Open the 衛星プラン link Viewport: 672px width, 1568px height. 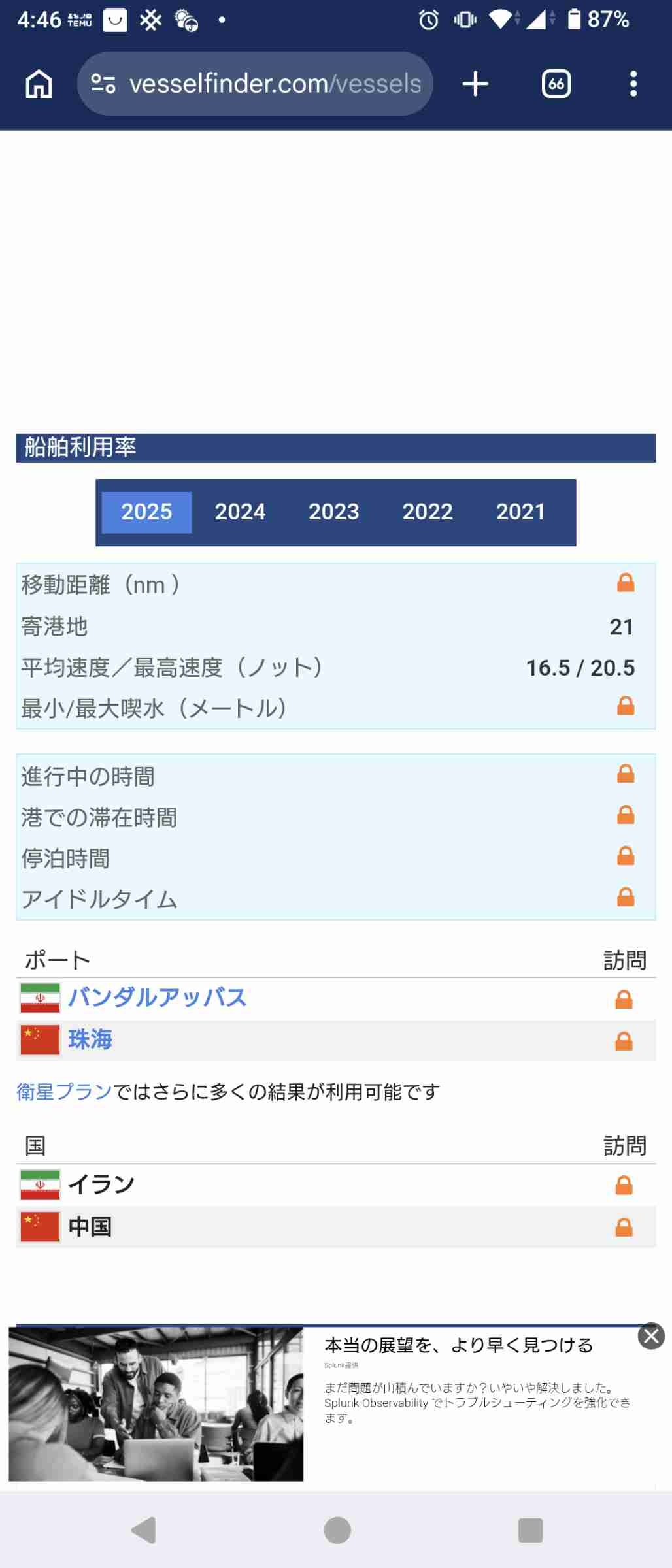[x=65, y=1092]
